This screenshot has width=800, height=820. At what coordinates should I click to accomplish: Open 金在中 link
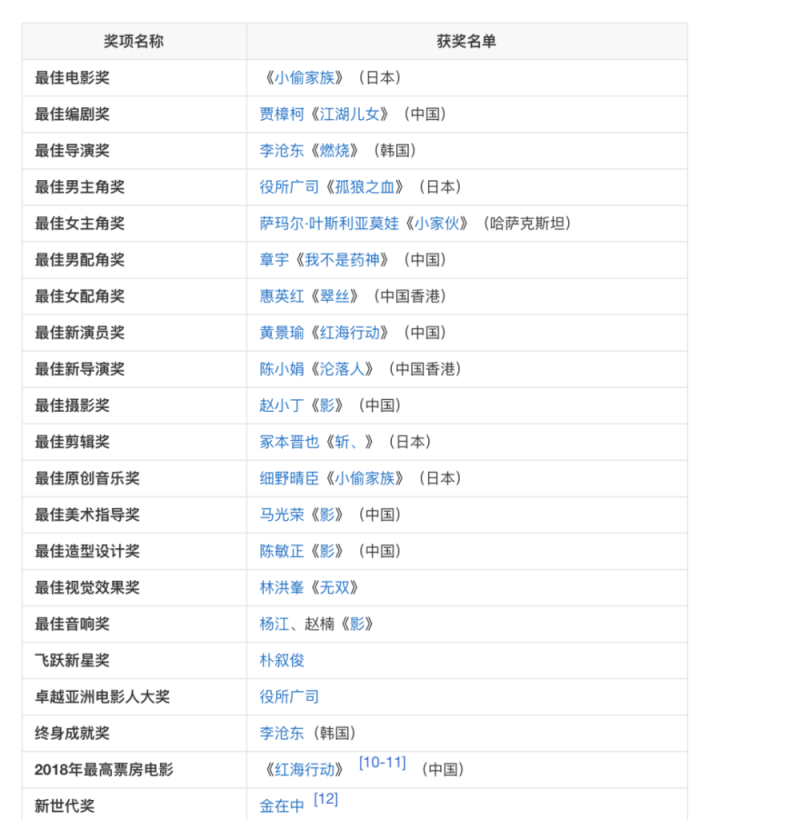[x=282, y=805]
